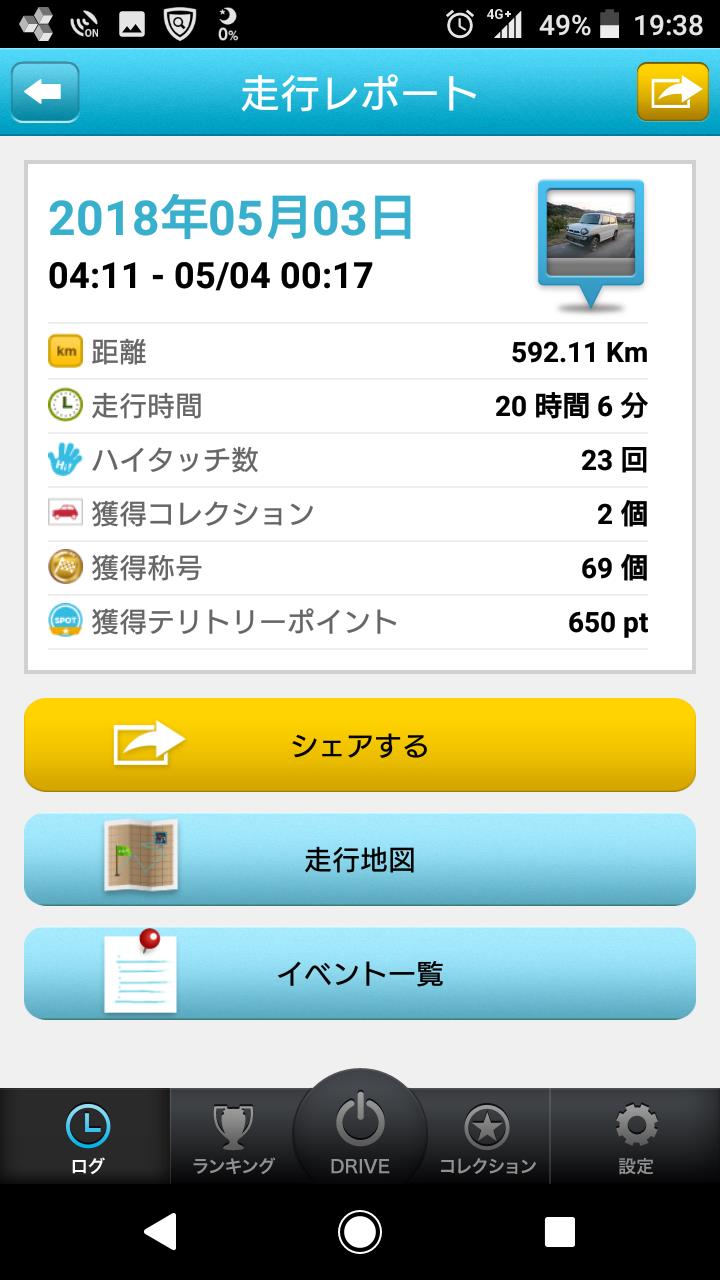720x1280 pixels.
Task: Tap the system home button
Action: [360, 1232]
